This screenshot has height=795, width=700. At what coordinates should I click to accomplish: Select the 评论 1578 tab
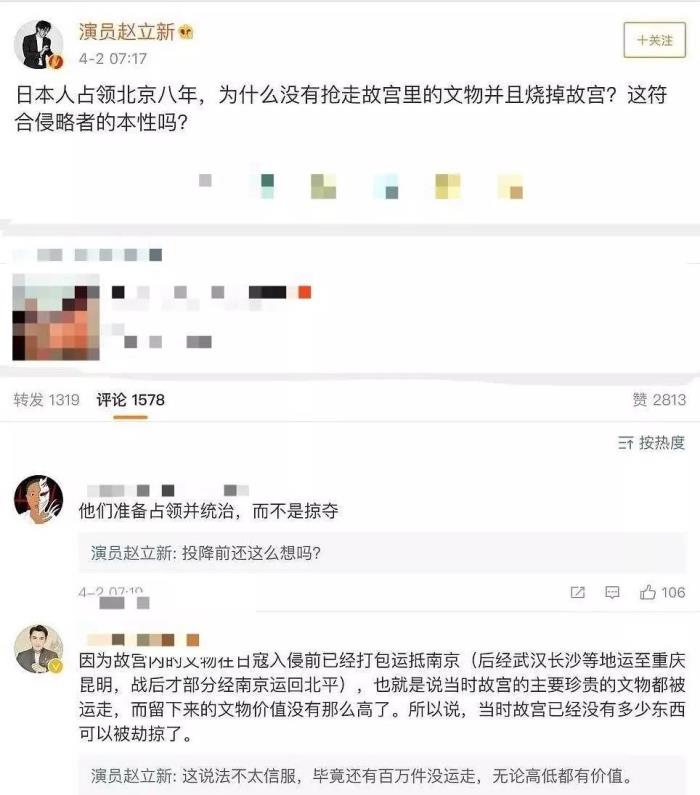click(130, 400)
